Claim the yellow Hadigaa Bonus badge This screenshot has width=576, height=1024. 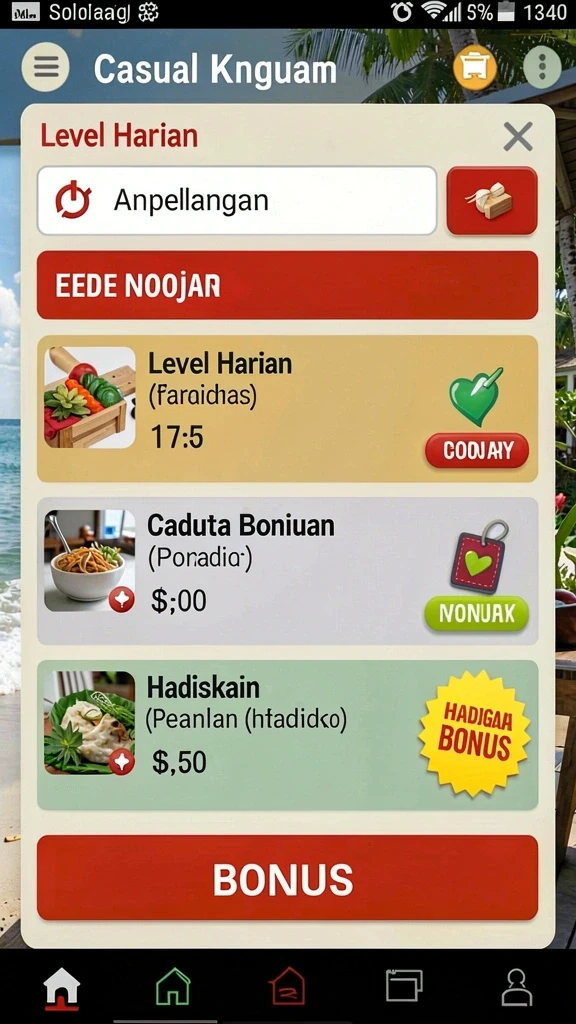(475, 733)
